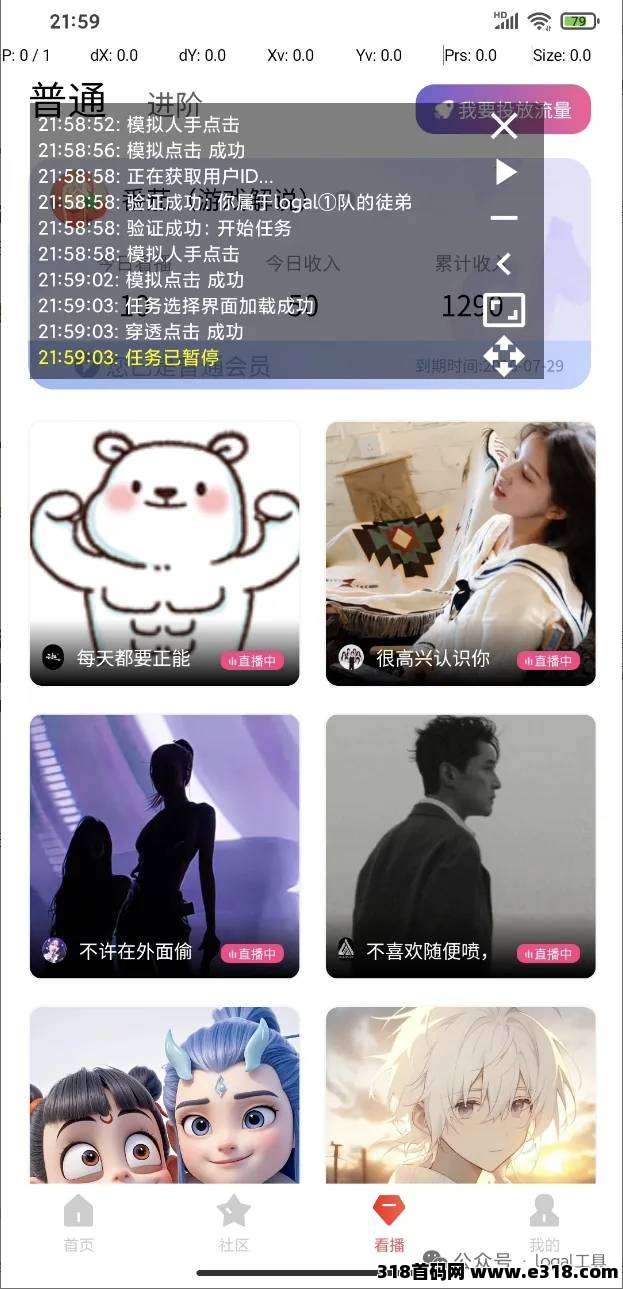The height and width of the screenshot is (1289, 623).
Task: Close the floating log overlay window
Action: click(x=504, y=126)
